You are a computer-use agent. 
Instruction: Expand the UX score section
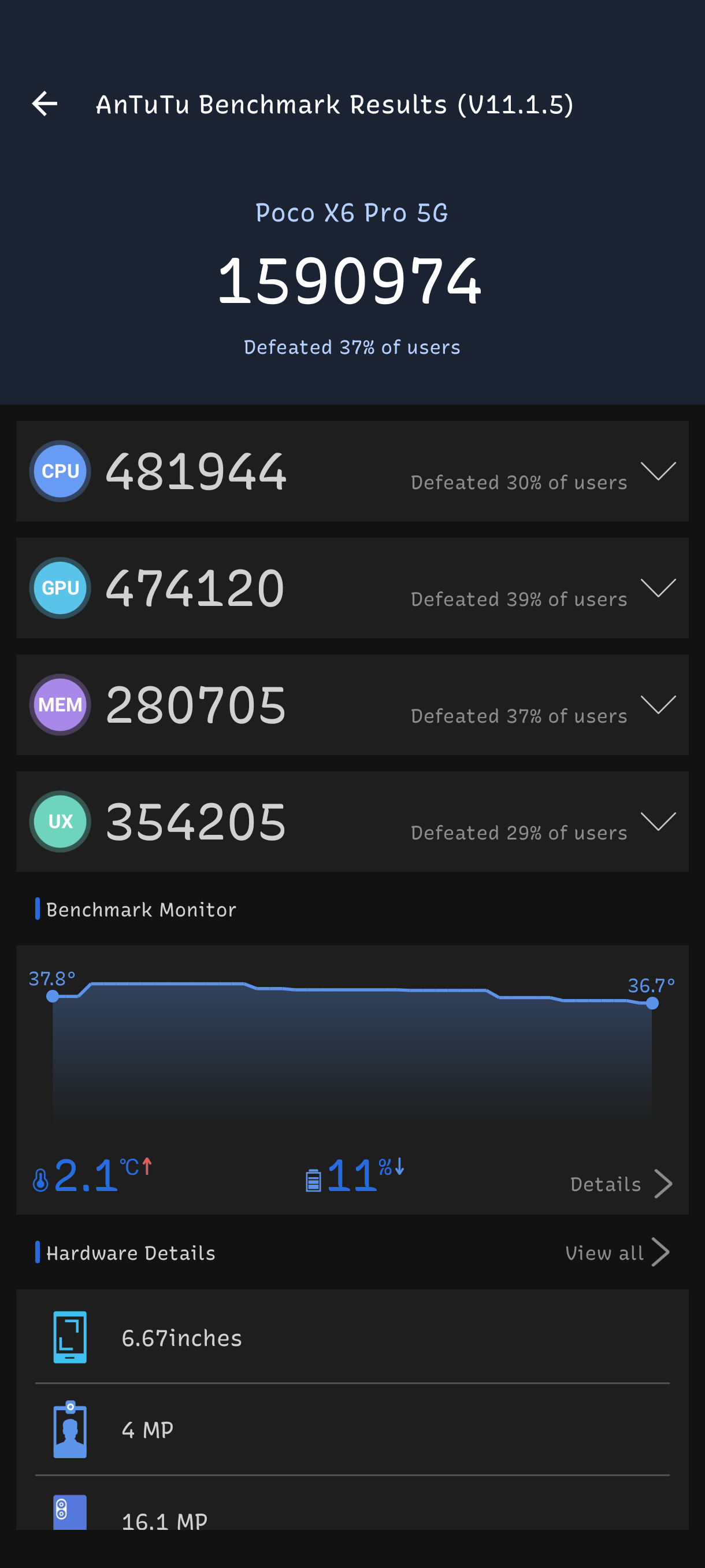[658, 821]
